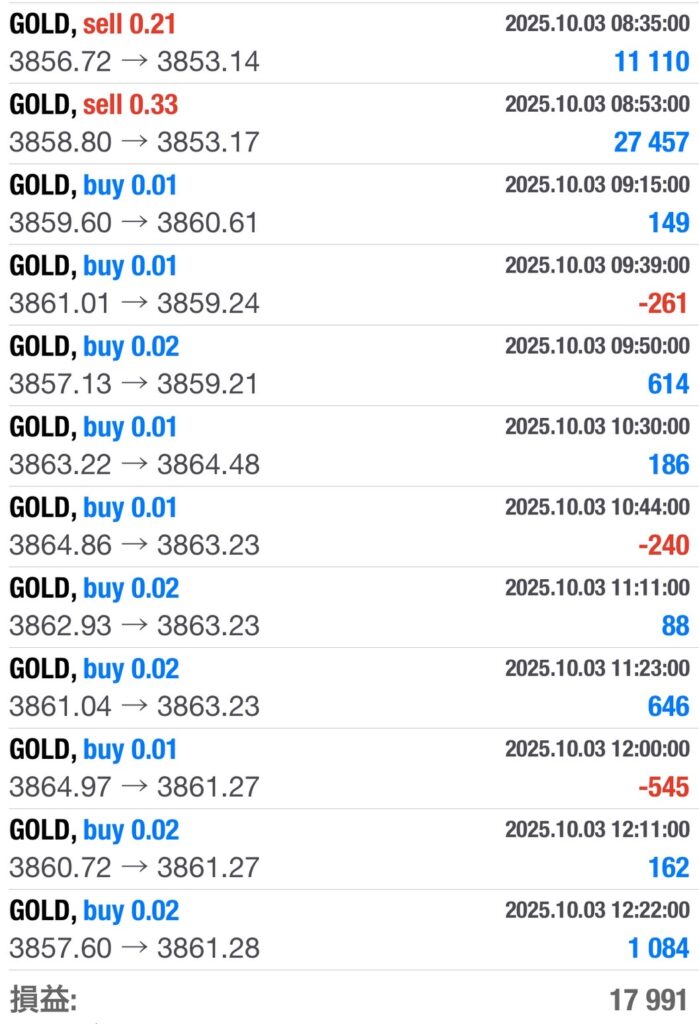The image size is (699, 1024).
Task: Open the GOLD sell 0.21 trade at 08:35:00
Action: [x=349, y=42]
